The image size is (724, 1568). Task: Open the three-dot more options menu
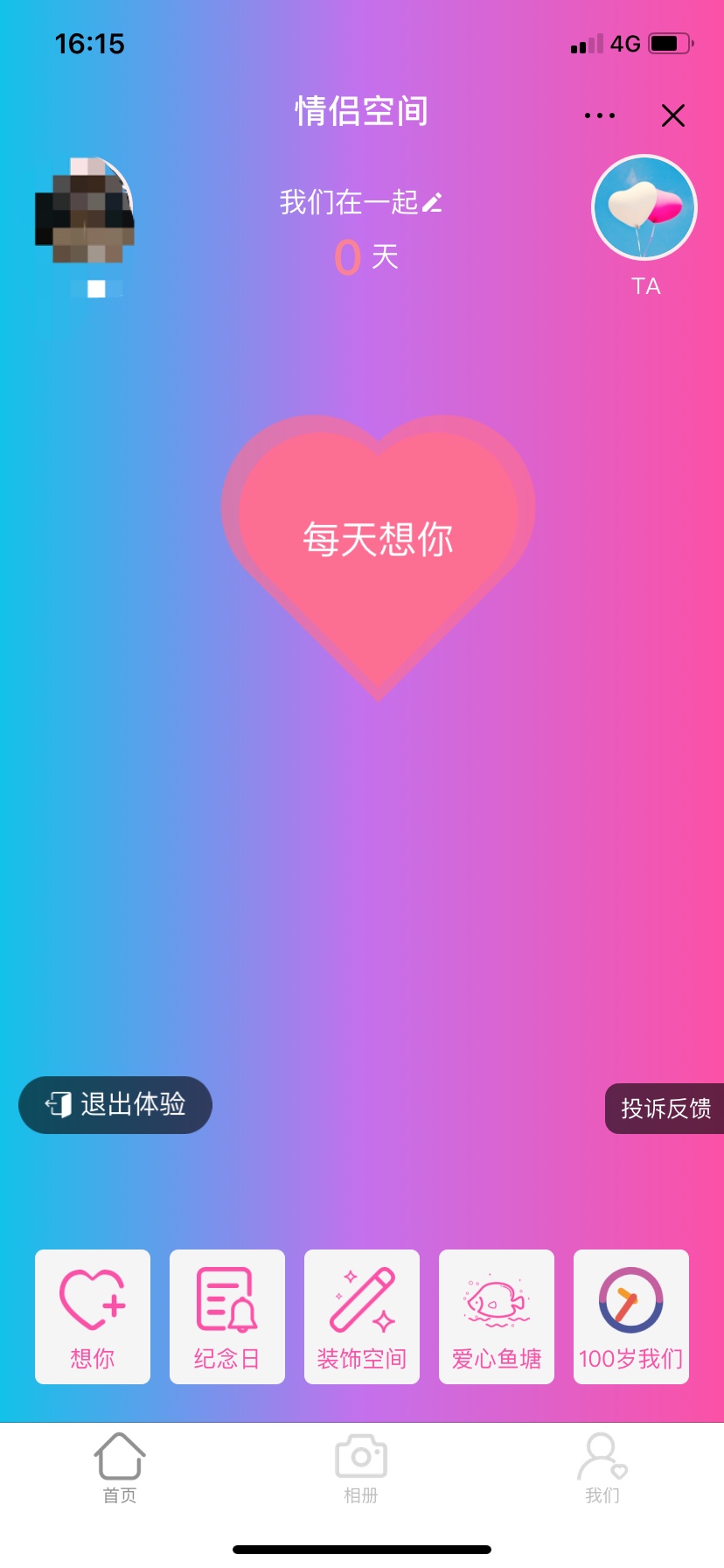click(x=598, y=115)
